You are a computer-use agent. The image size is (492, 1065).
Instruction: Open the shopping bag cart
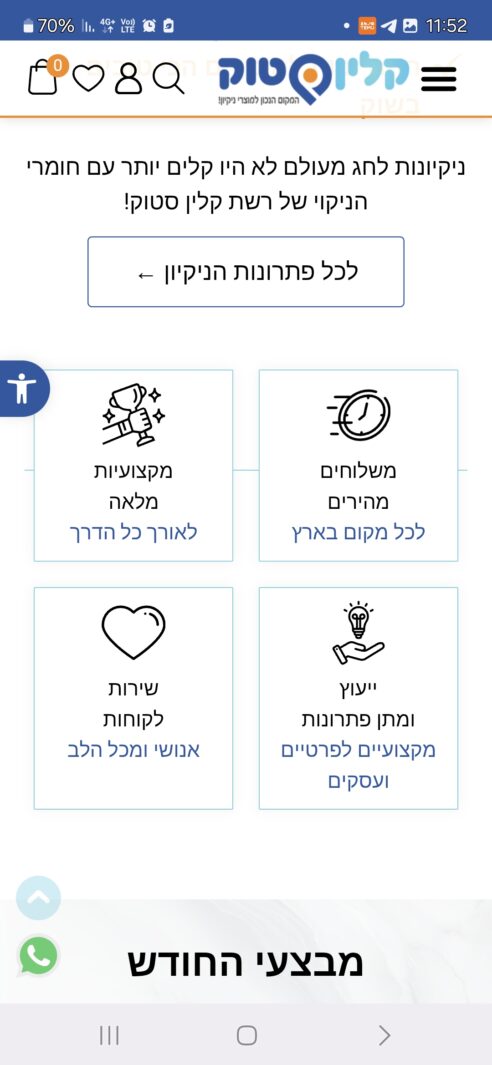tap(43, 76)
